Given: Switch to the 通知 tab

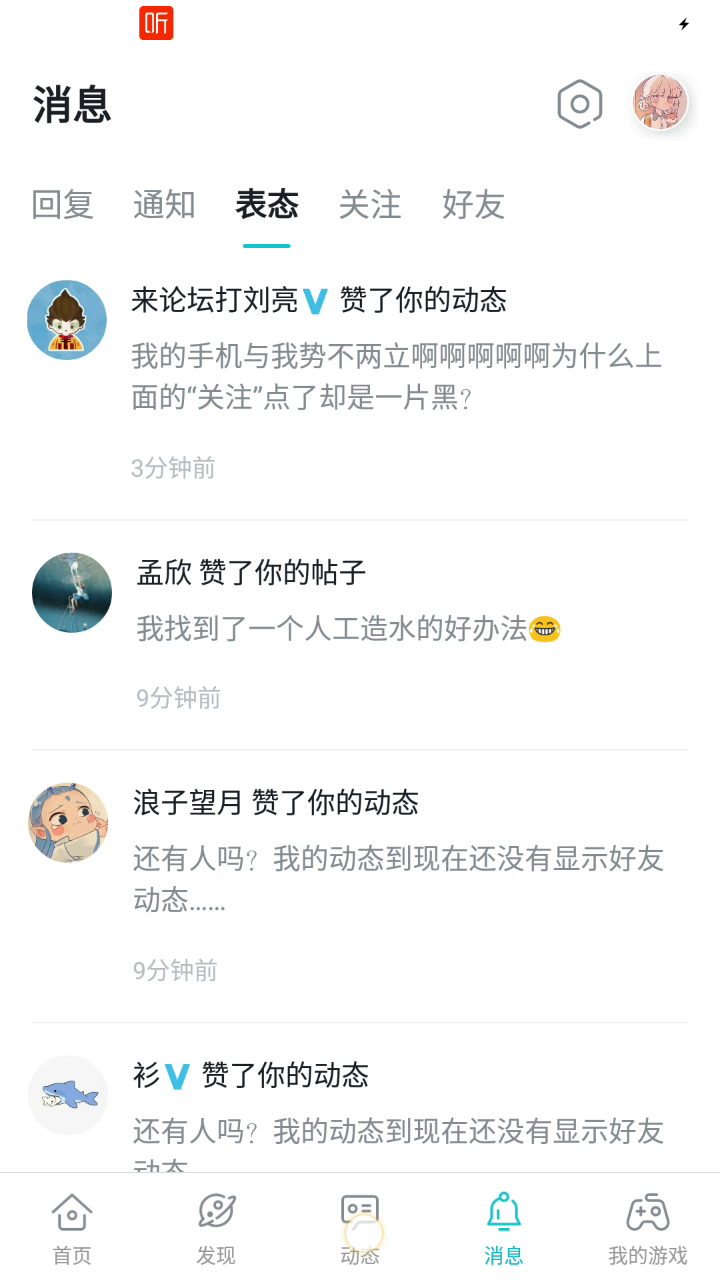Looking at the screenshot, I should 164,204.
